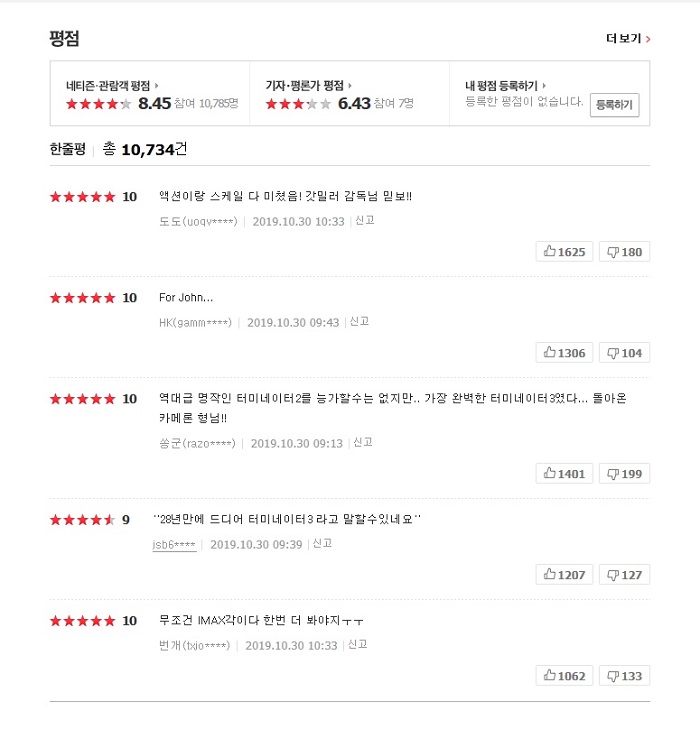The width and height of the screenshot is (700, 729).
Task: Like the review by 쏭군(razo****)
Action: point(565,473)
